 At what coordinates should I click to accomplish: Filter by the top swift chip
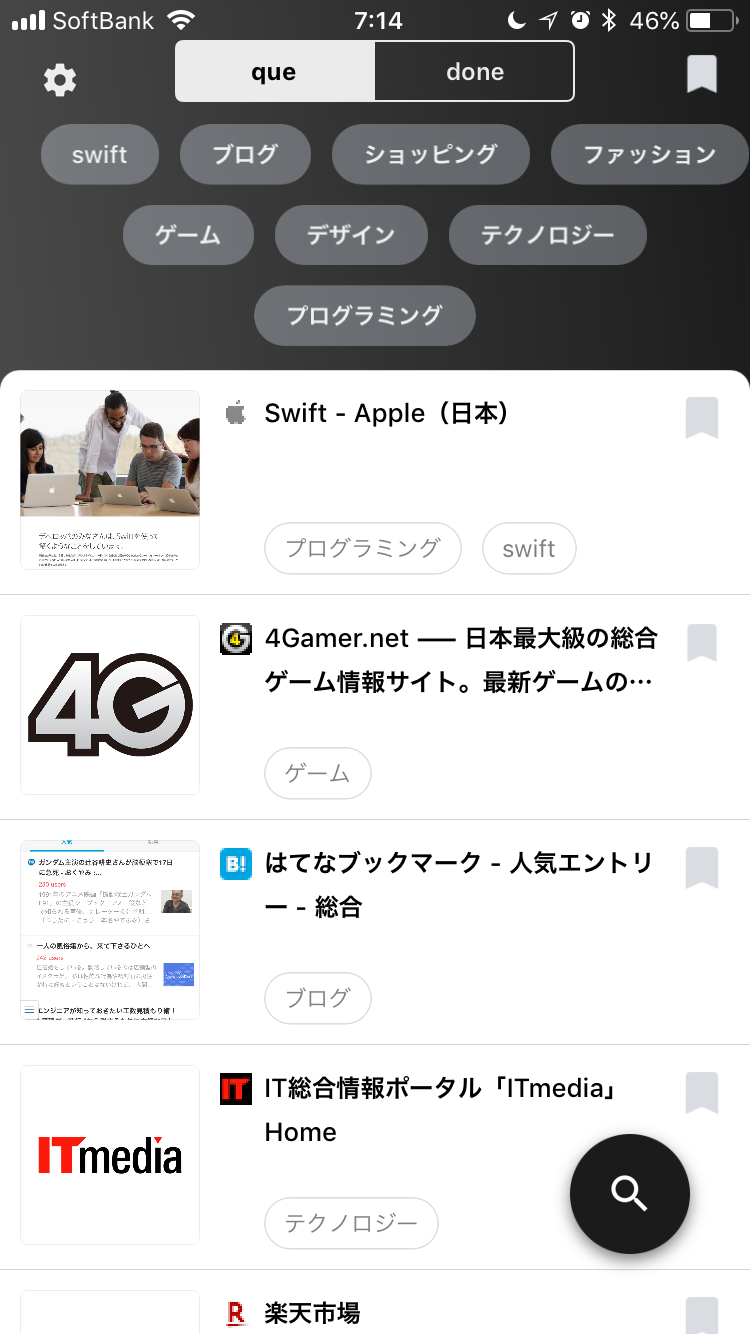[100, 154]
